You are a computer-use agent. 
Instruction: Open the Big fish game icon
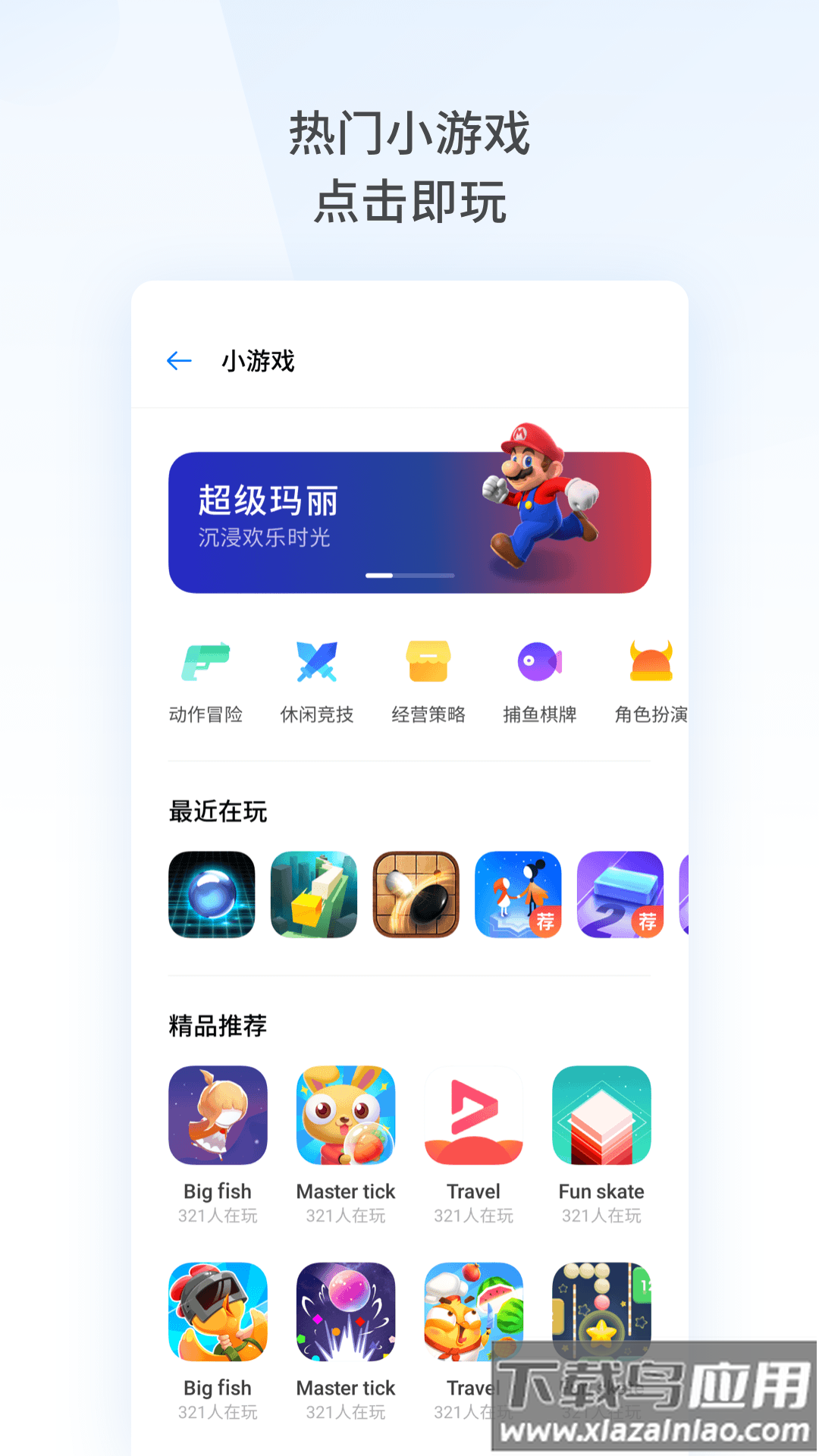coord(218,1115)
